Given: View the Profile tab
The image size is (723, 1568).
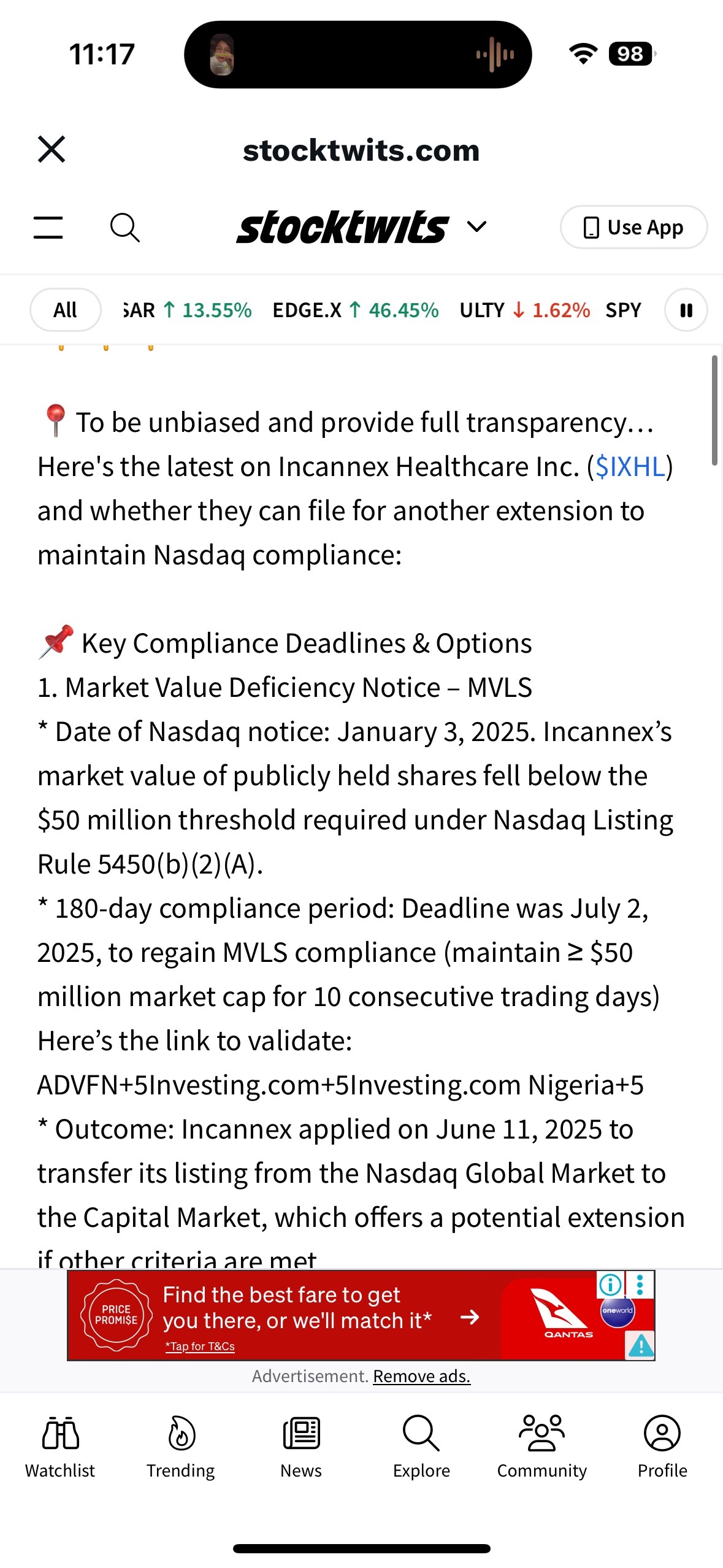Looking at the screenshot, I should (662, 1447).
